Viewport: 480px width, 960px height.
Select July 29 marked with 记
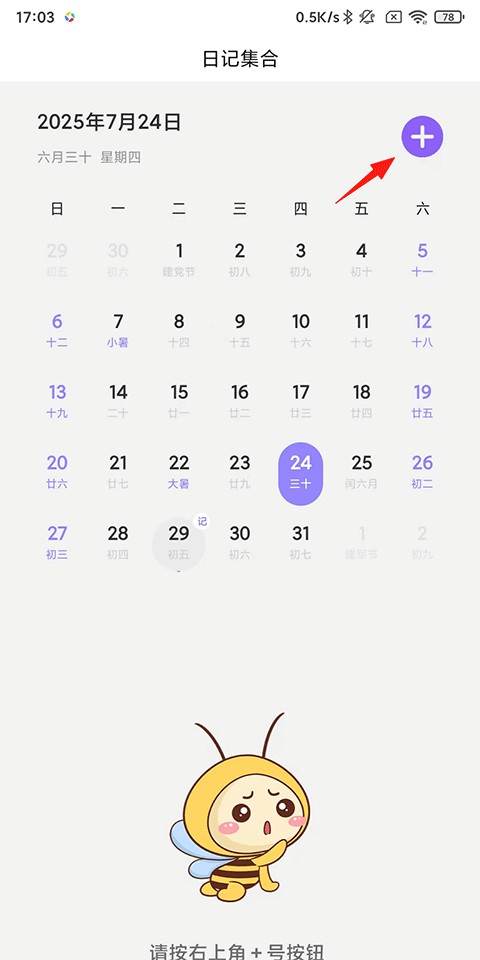[x=179, y=543]
